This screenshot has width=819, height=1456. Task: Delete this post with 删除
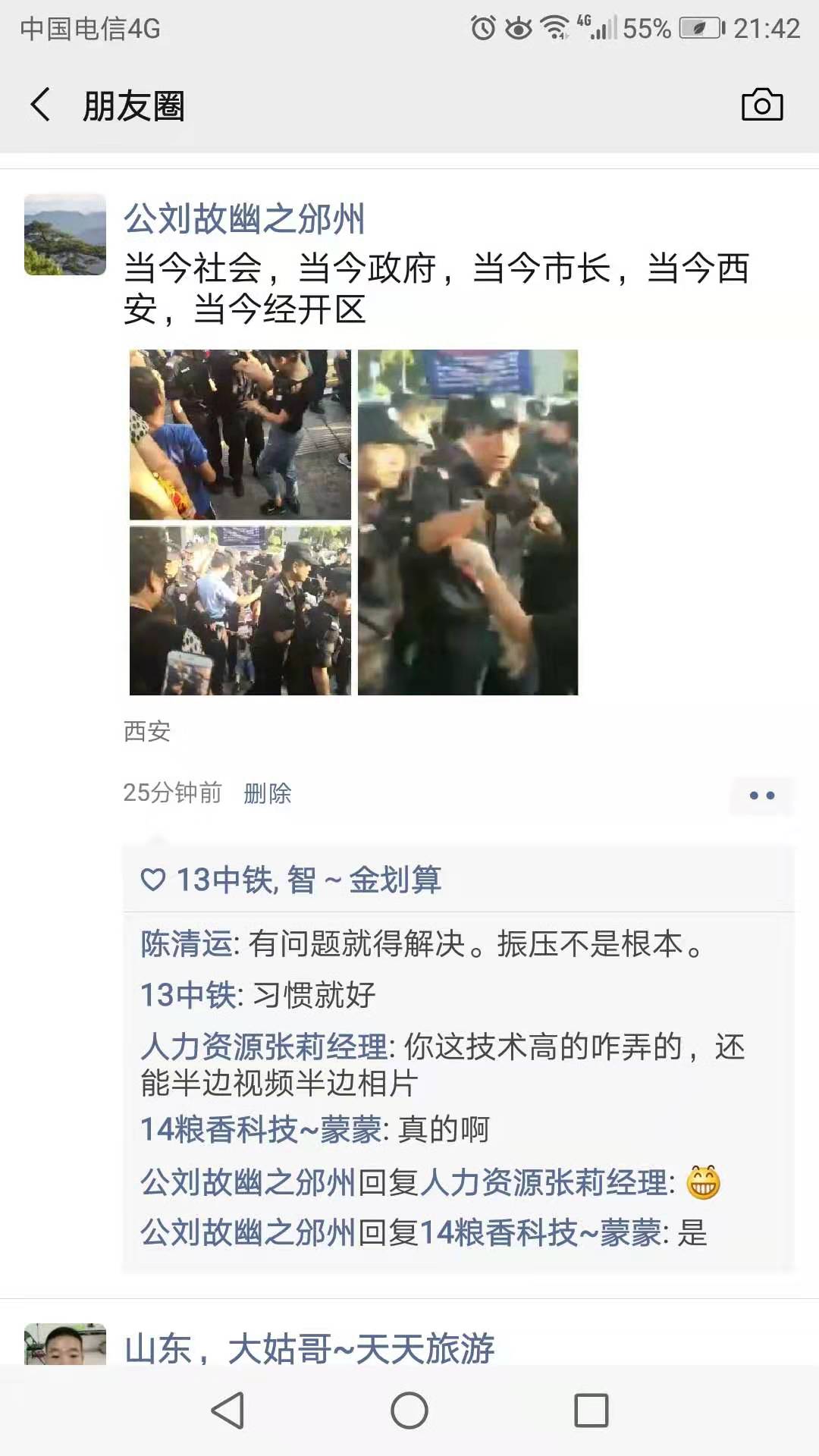click(x=267, y=793)
